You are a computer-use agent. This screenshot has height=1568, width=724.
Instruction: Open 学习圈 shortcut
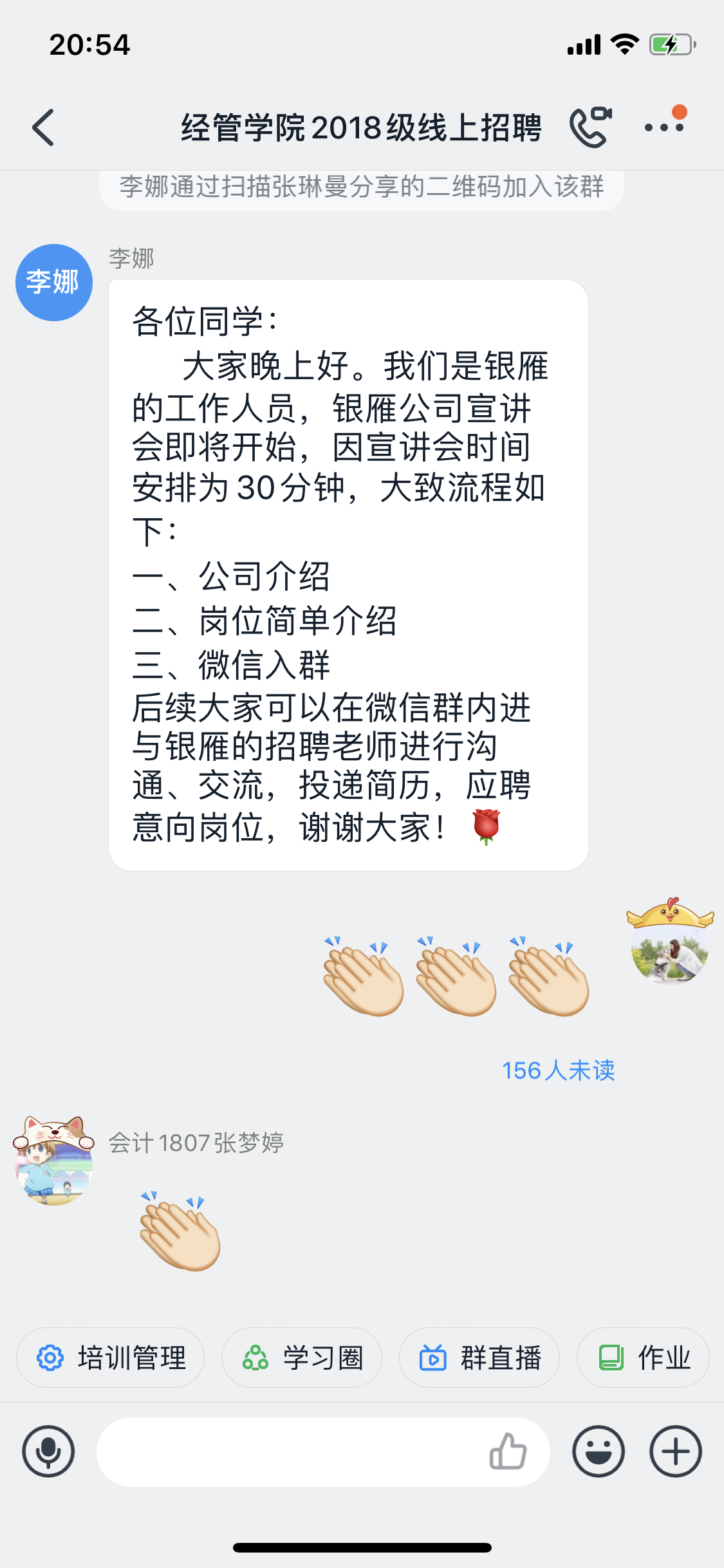pos(302,1358)
